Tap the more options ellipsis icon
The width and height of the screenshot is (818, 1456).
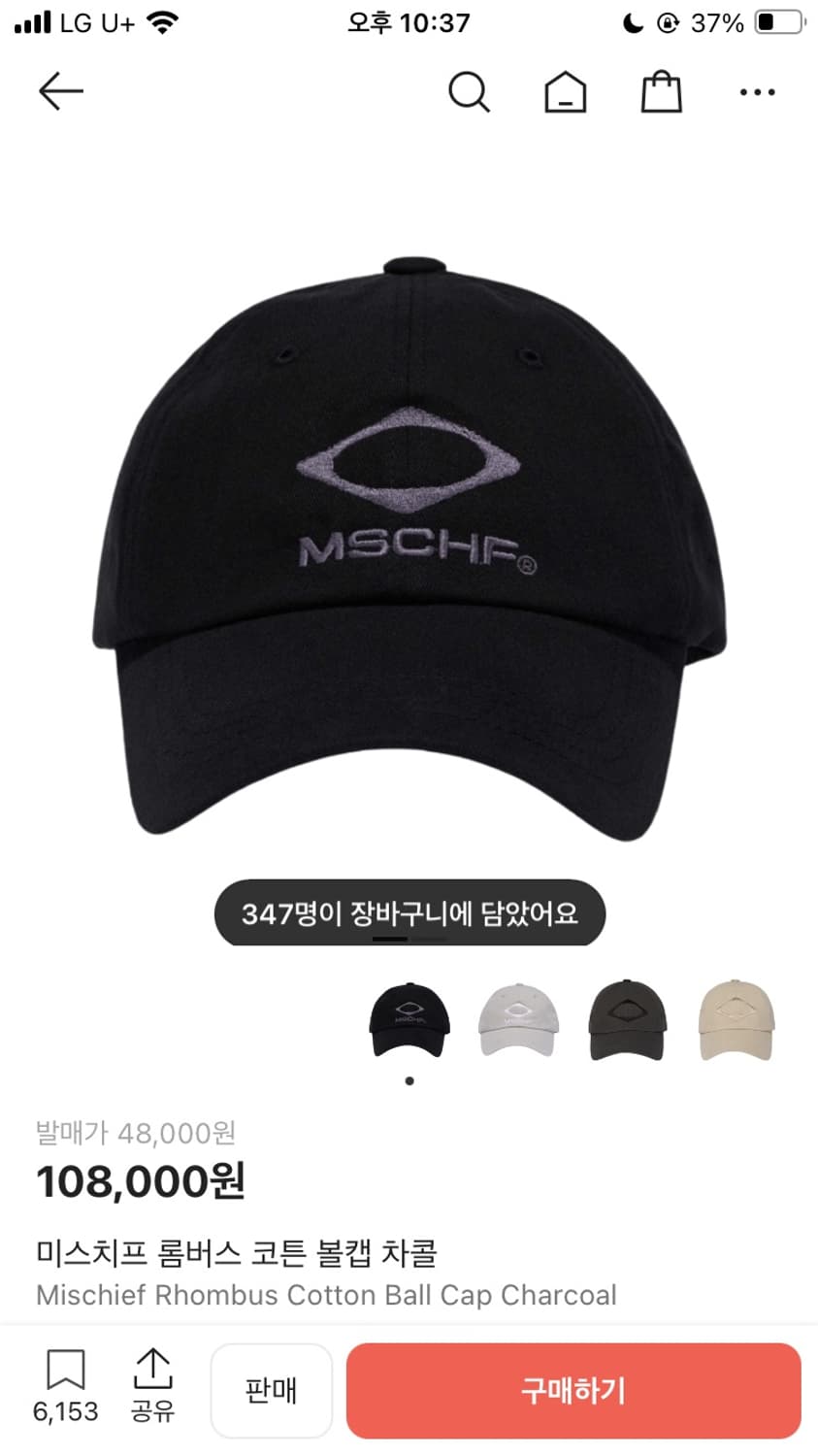(757, 92)
